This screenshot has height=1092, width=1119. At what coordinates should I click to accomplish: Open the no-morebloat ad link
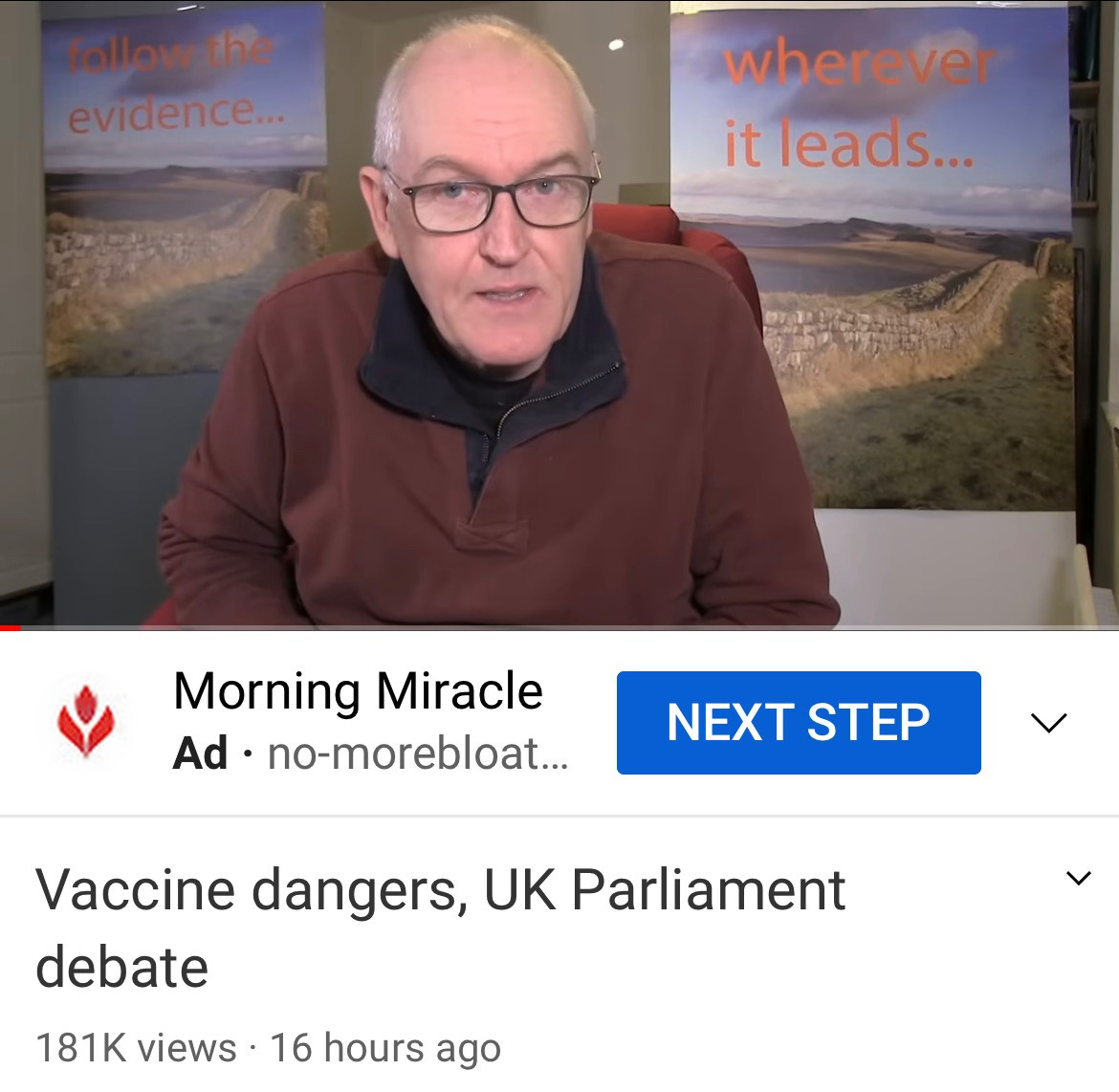pyautogui.click(x=418, y=754)
